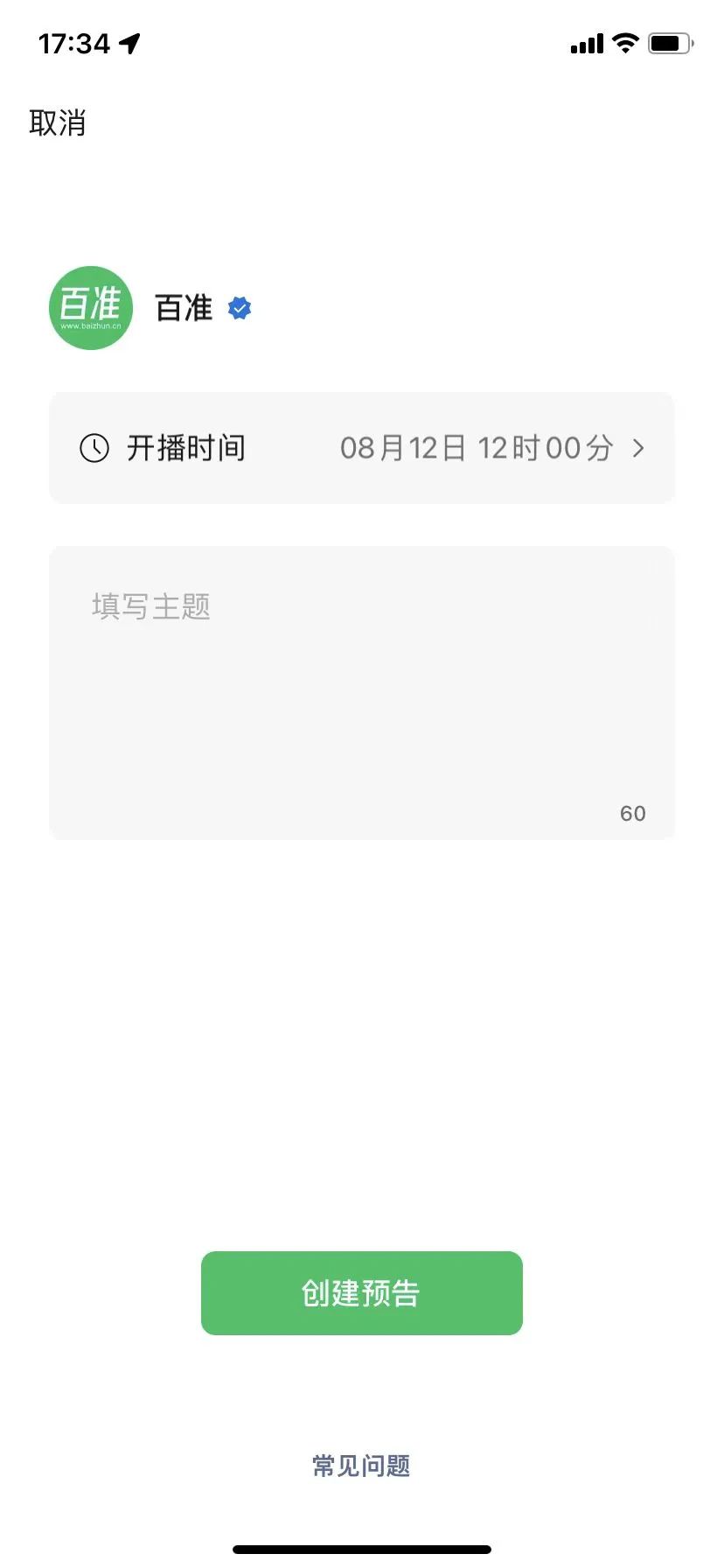Tap the 创建预告 button
The image size is (724, 1568).
tap(362, 1293)
